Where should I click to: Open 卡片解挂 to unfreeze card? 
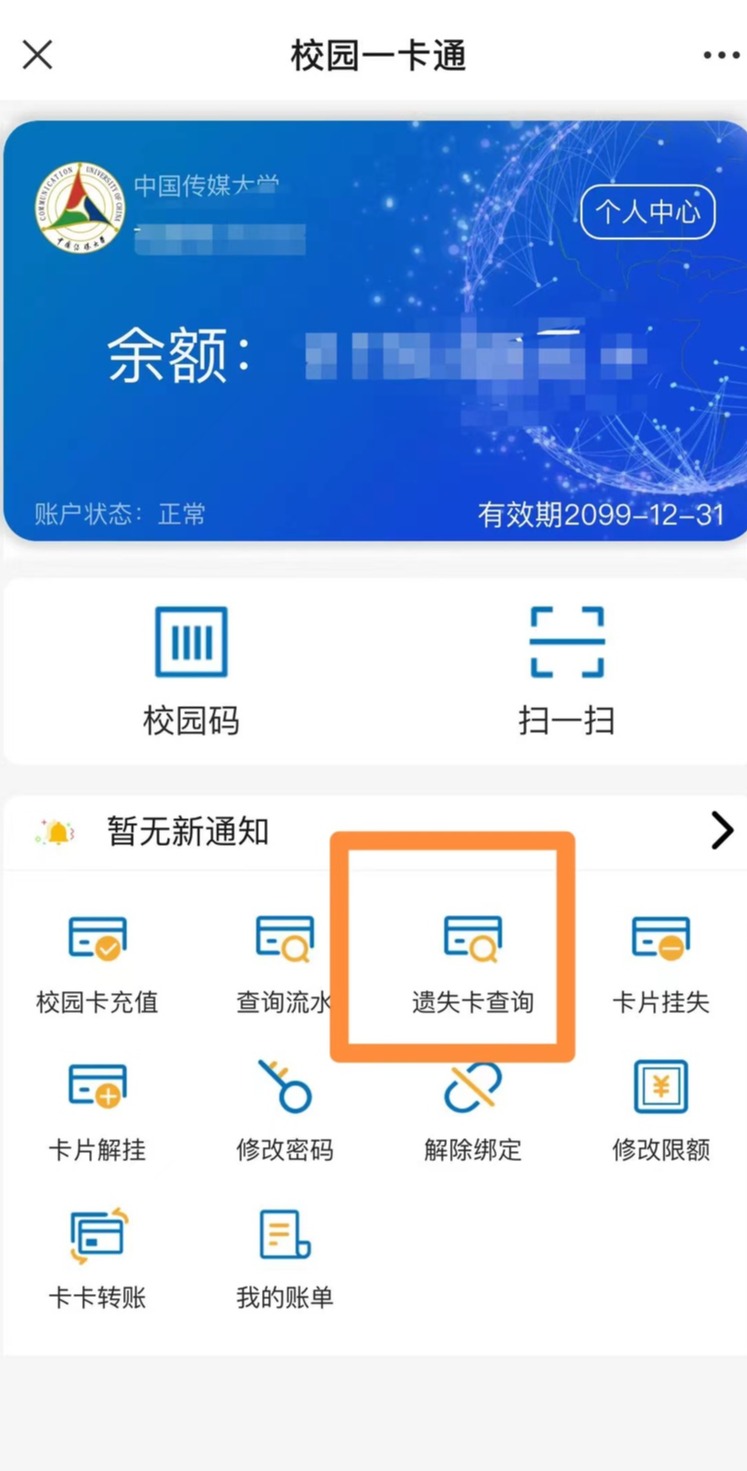[97, 1110]
